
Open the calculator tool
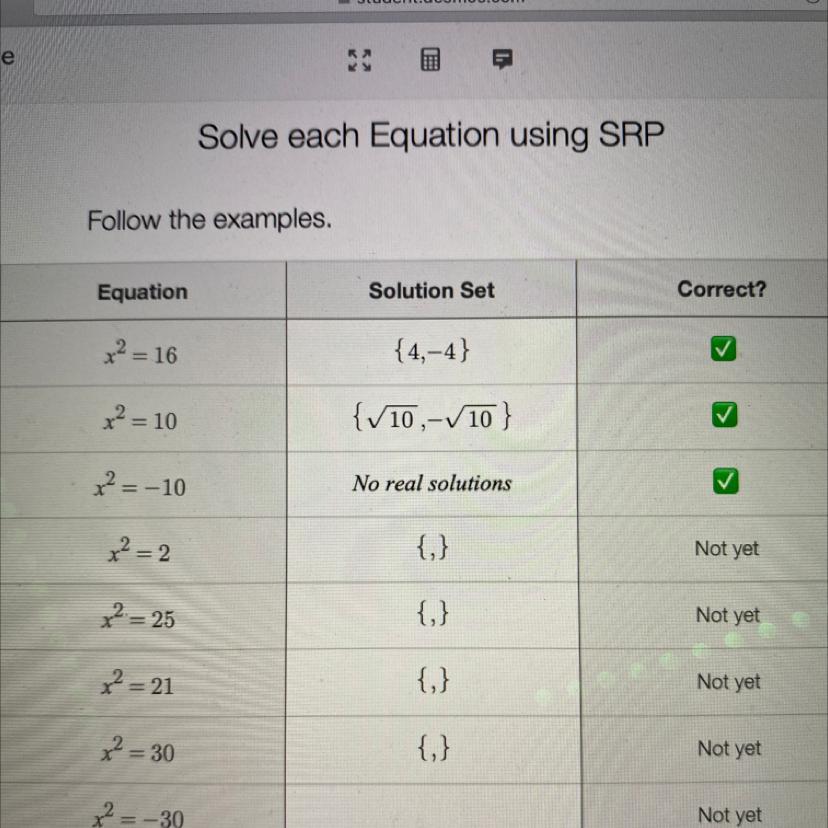click(x=430, y=60)
